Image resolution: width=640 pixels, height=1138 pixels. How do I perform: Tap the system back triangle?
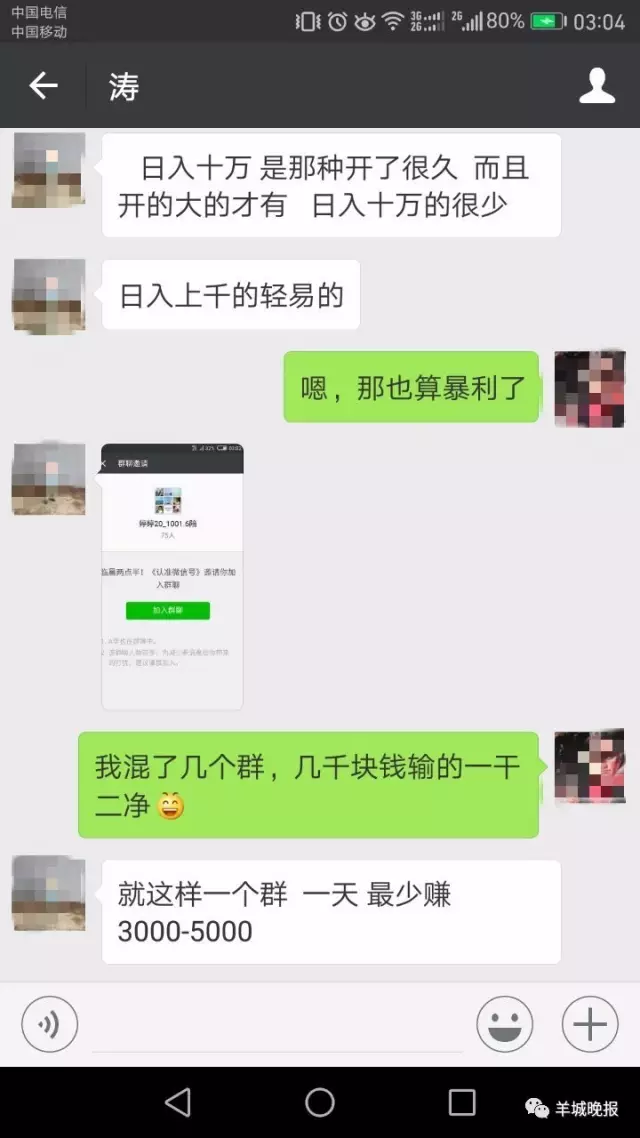click(x=178, y=1102)
